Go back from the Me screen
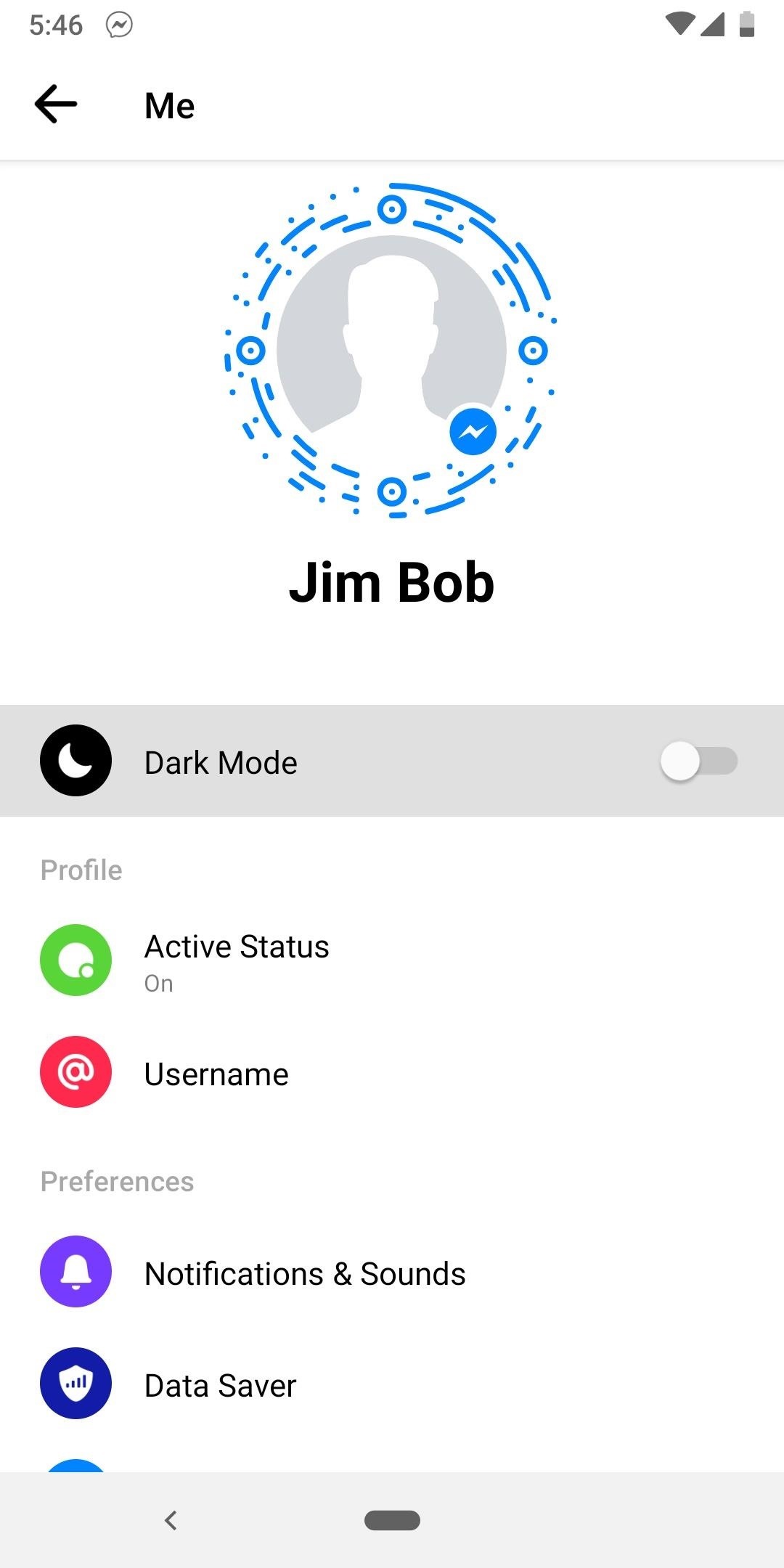784x1568 pixels. [x=56, y=105]
